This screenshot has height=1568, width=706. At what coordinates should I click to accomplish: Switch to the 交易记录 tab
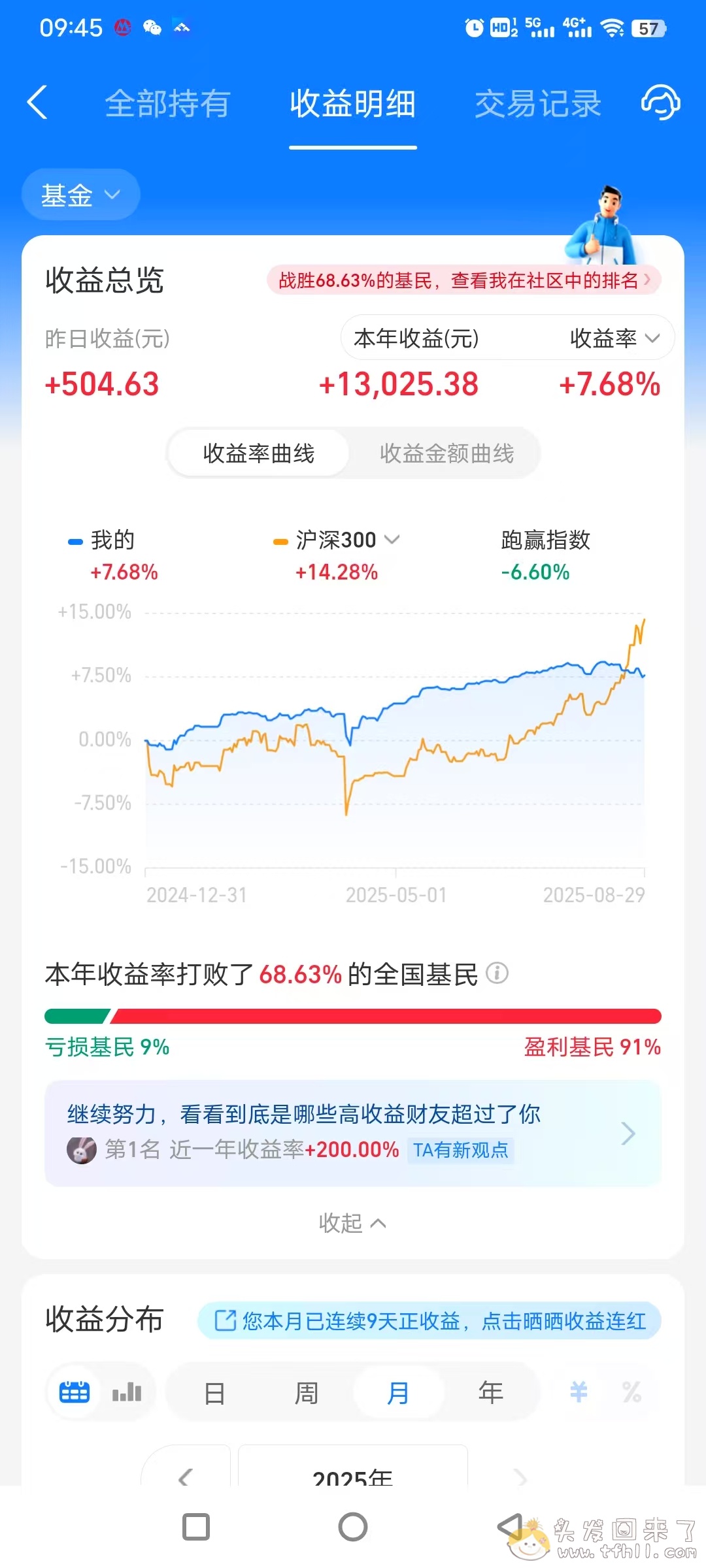(537, 104)
